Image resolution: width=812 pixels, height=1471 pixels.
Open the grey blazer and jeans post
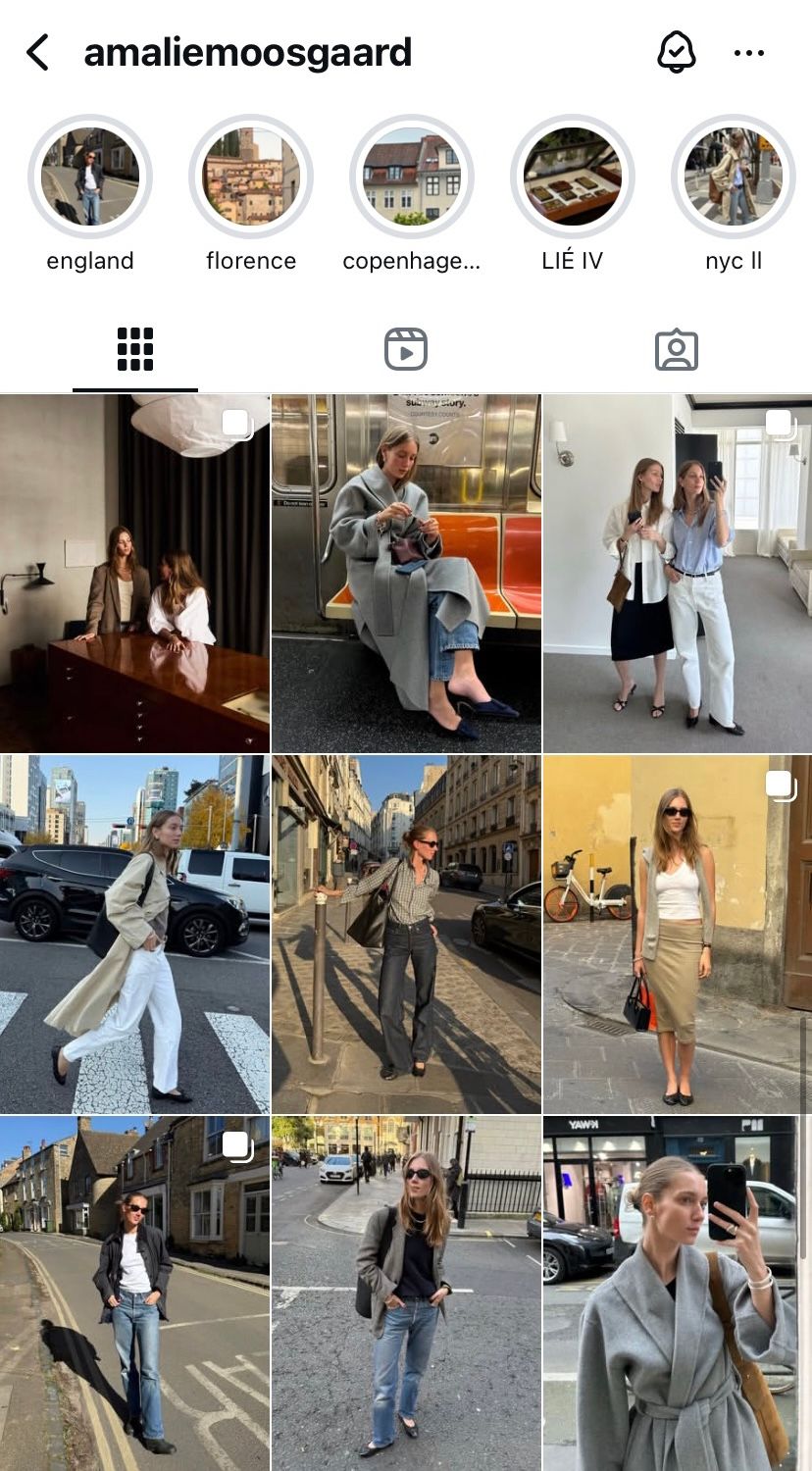click(406, 1293)
